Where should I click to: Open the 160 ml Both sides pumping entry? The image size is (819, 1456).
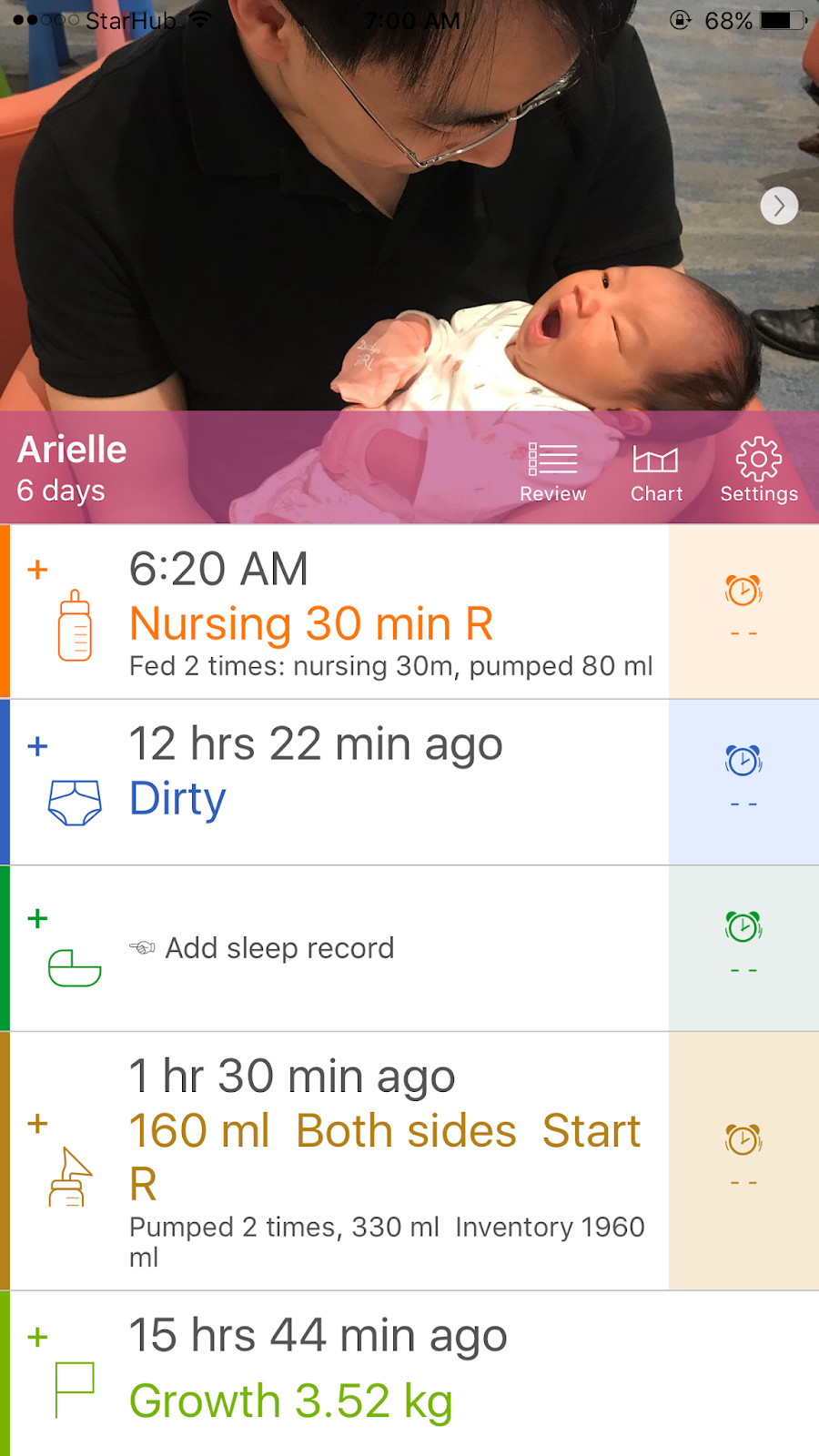tap(384, 1133)
